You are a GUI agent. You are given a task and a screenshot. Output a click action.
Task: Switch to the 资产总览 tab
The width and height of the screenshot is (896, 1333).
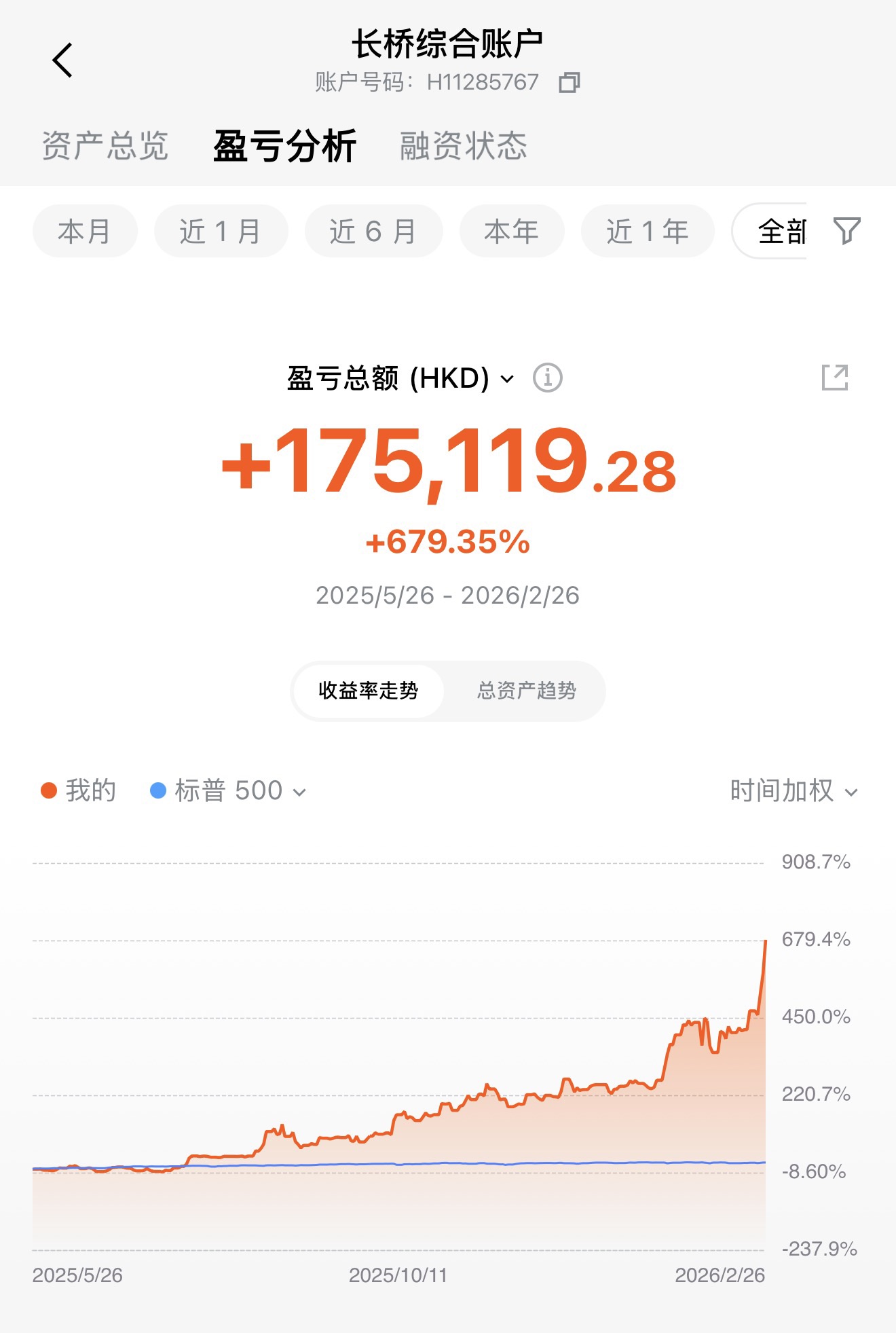(x=105, y=146)
